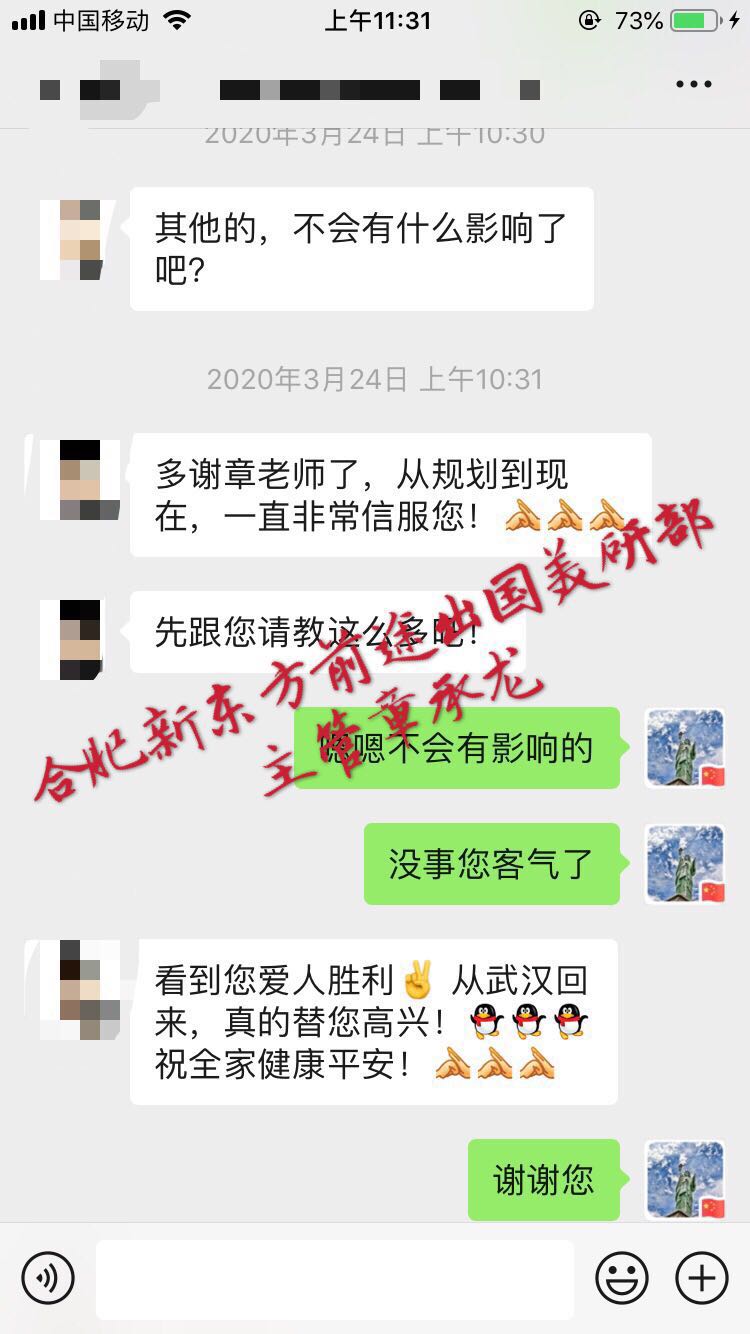Open the plus attachments menu

point(702,1278)
